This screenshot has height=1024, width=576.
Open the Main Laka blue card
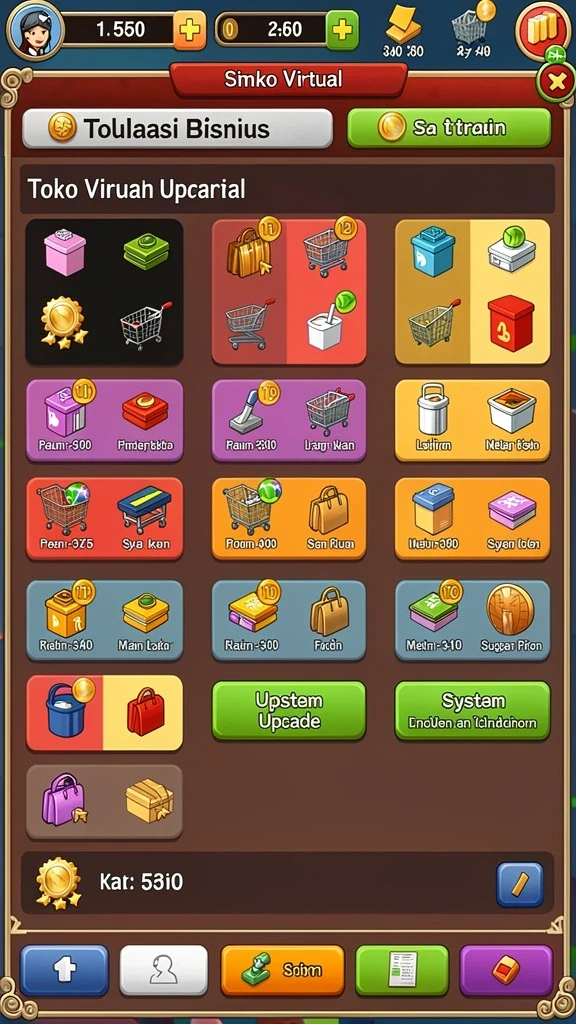click(x=104, y=620)
